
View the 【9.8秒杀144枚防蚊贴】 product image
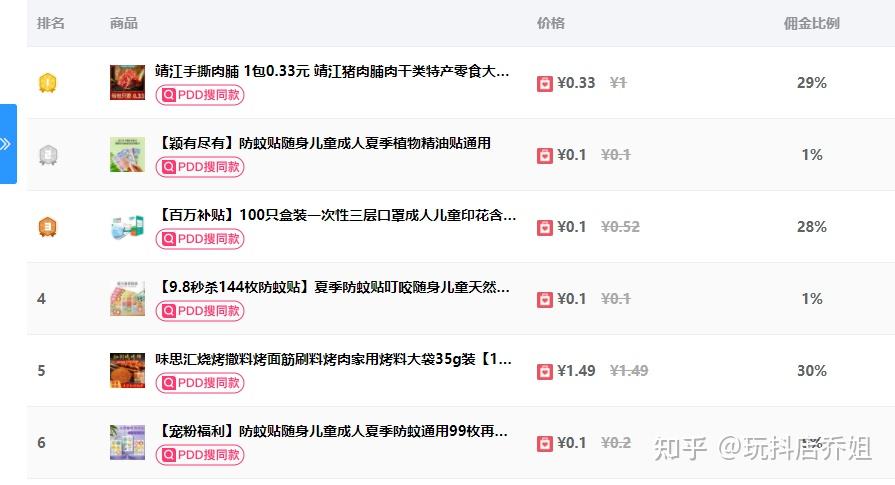[127, 299]
